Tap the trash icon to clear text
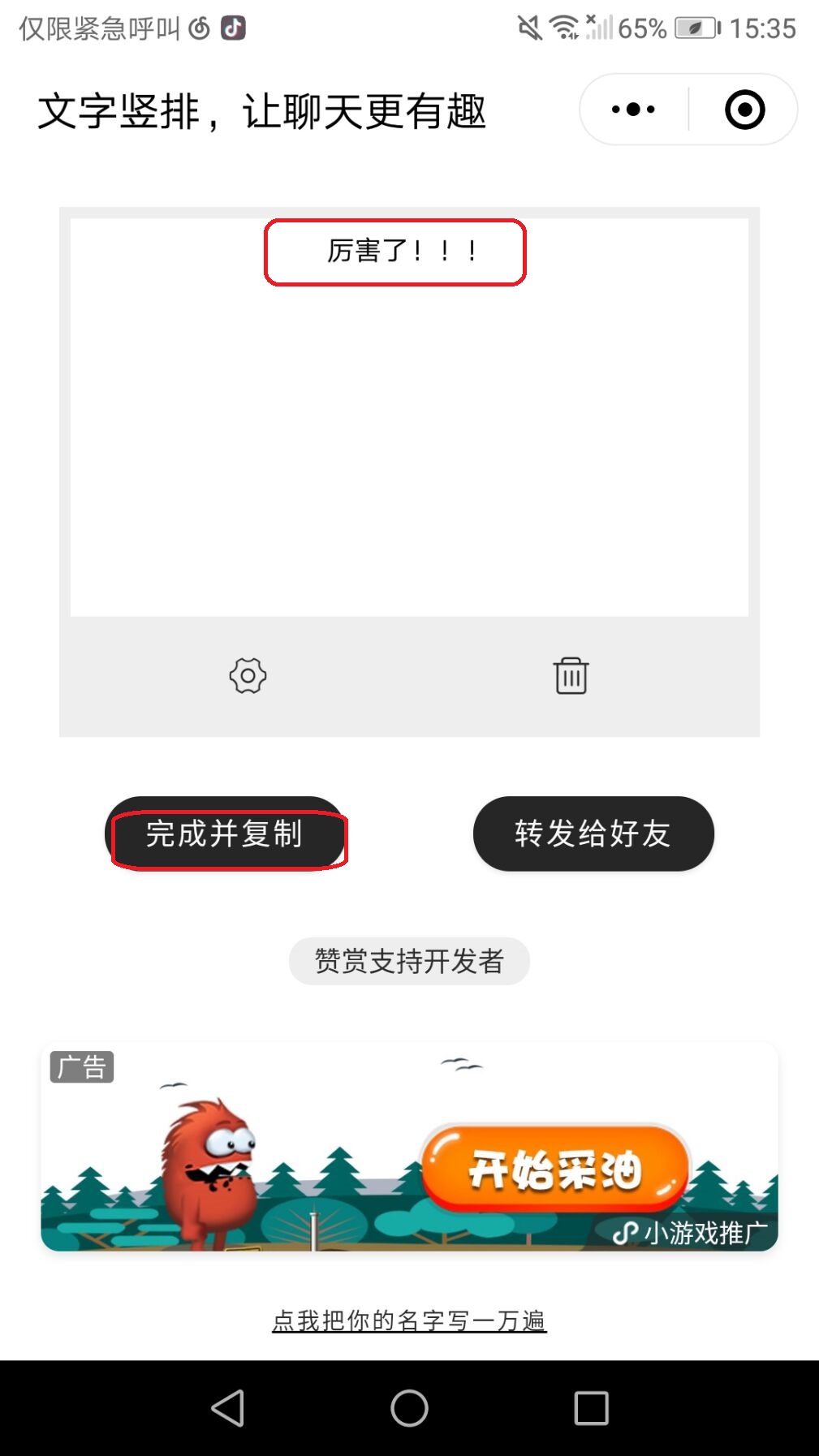The height and width of the screenshot is (1456, 819). click(571, 674)
